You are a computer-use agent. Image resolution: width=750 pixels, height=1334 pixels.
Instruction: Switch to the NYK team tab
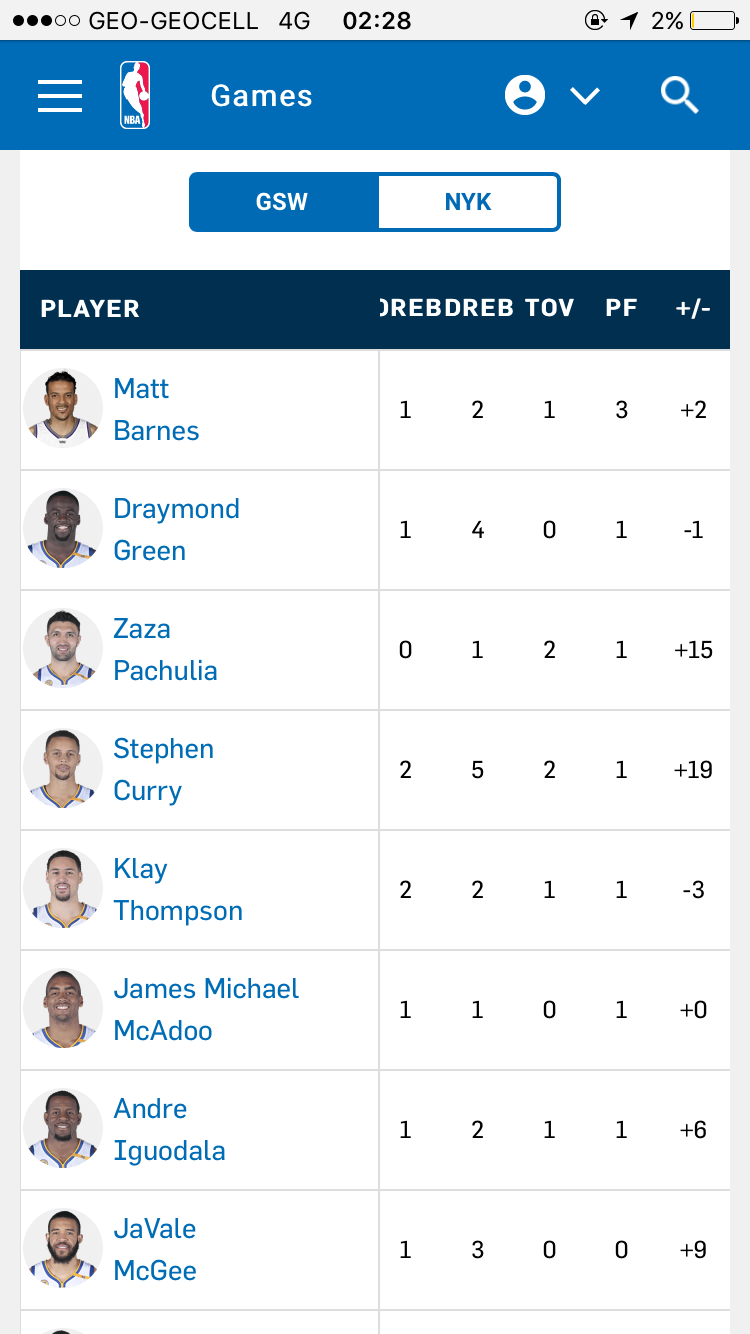coord(468,202)
